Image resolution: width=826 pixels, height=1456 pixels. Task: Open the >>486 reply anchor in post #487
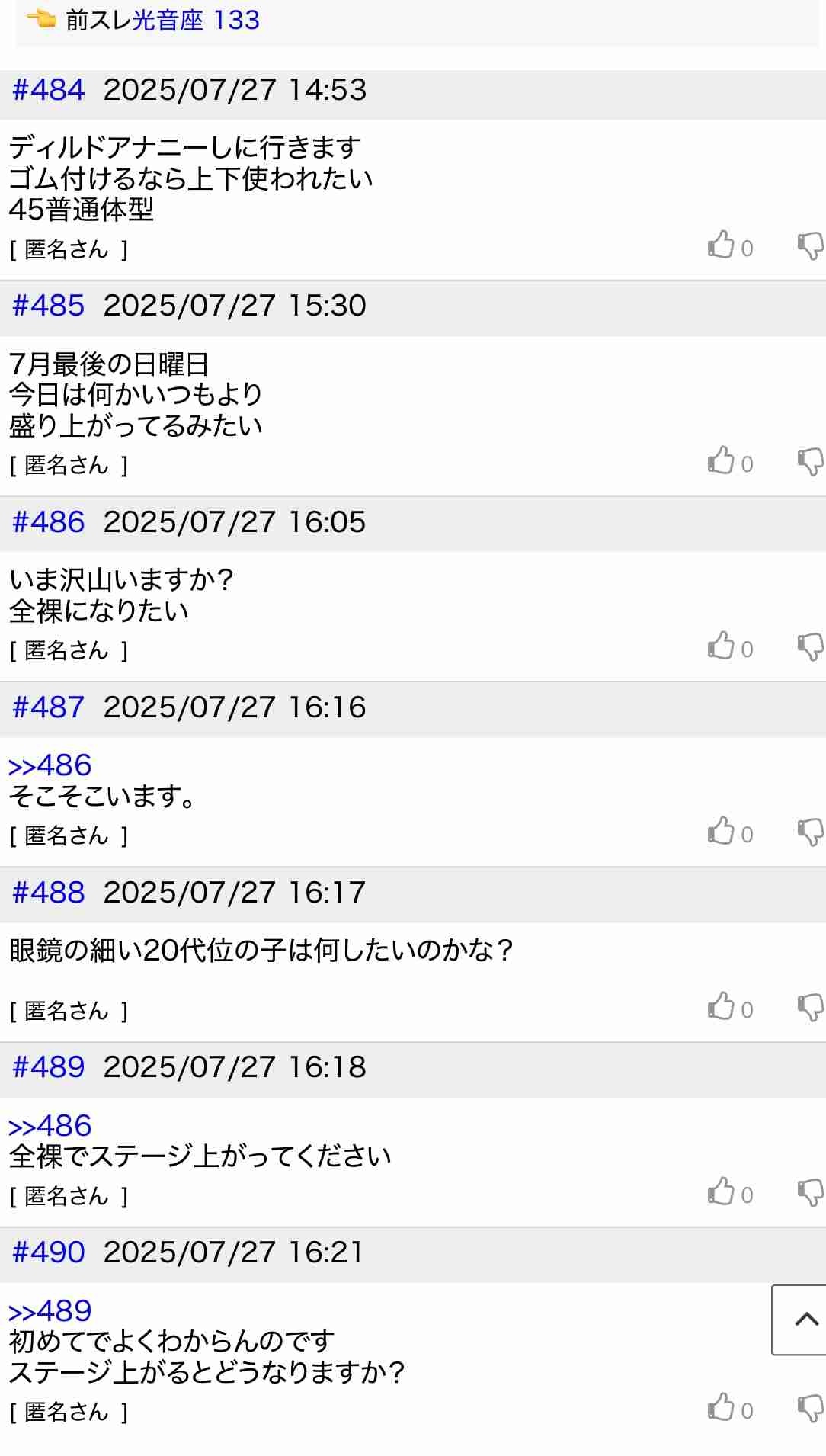point(50,765)
